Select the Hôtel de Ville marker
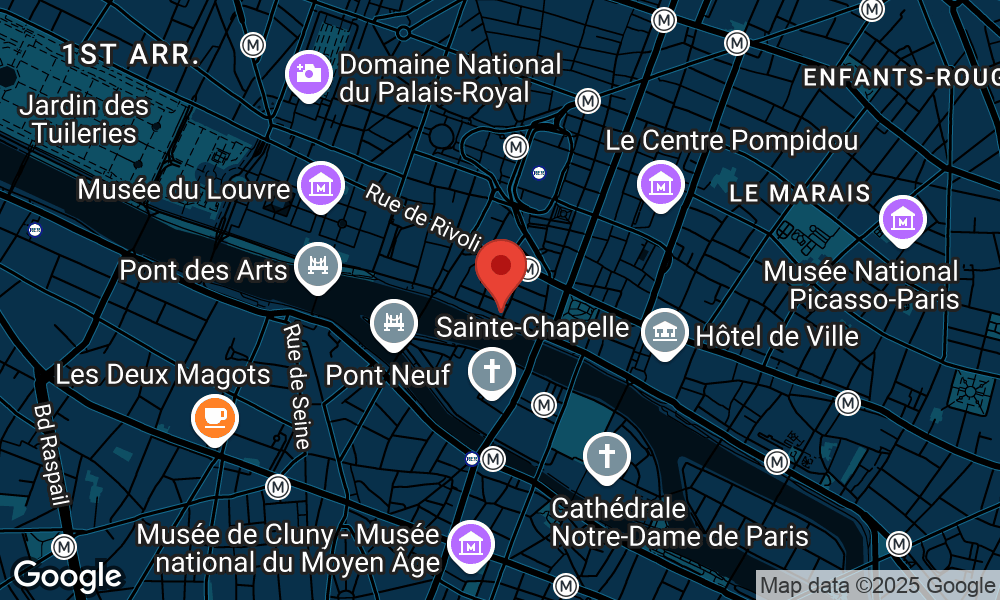This screenshot has height=600, width=1000. tap(665, 333)
